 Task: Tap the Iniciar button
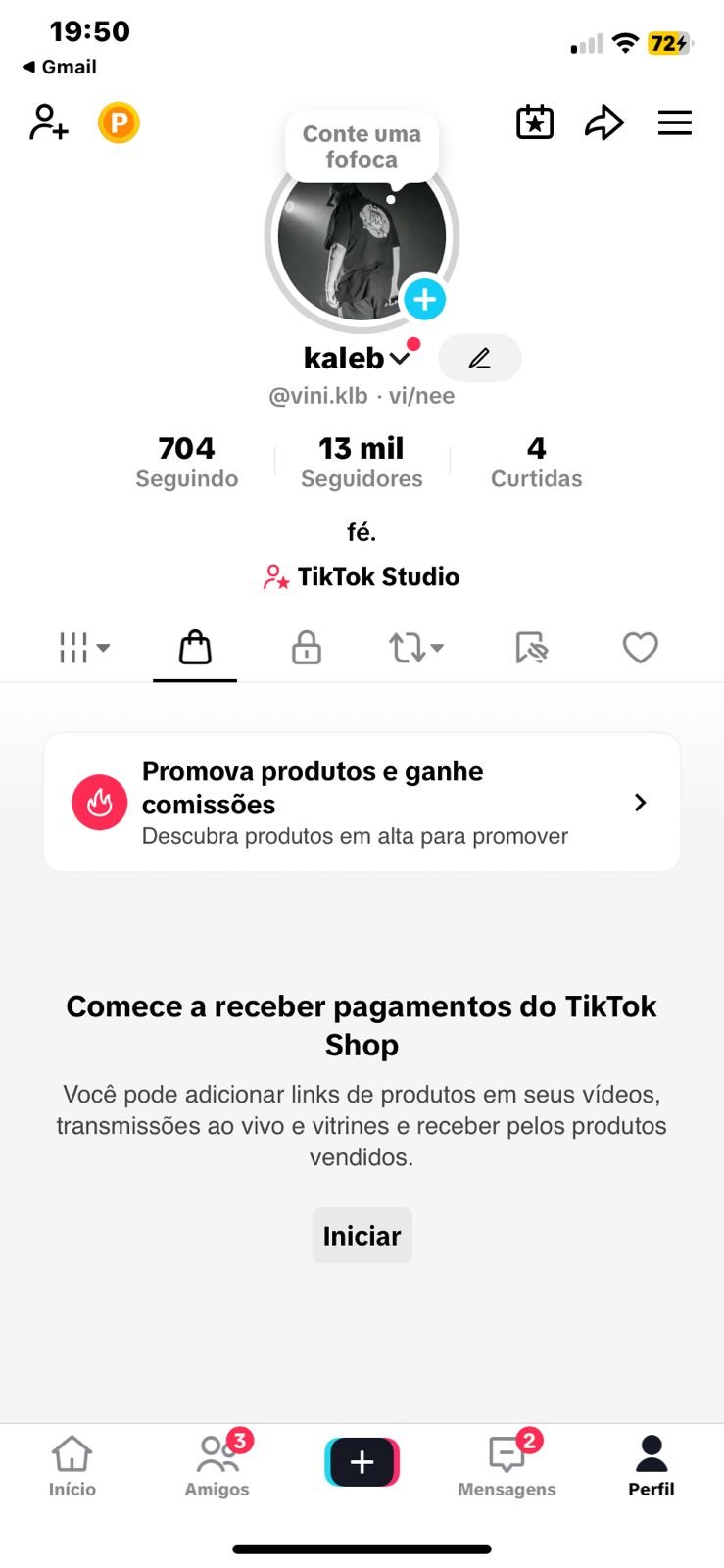coord(362,1236)
